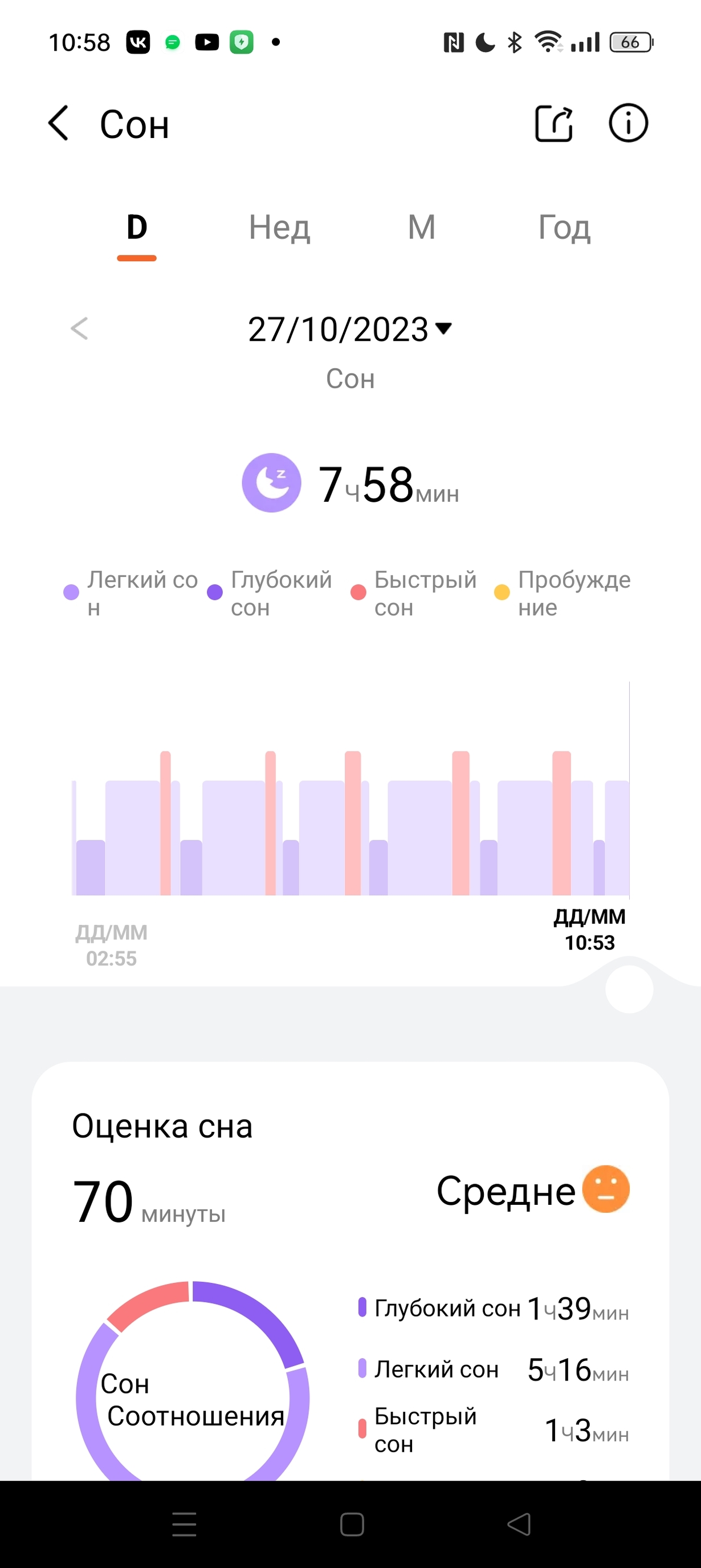The image size is (701, 1568).
Task: Switch to the Год yearly tab
Action: (564, 228)
